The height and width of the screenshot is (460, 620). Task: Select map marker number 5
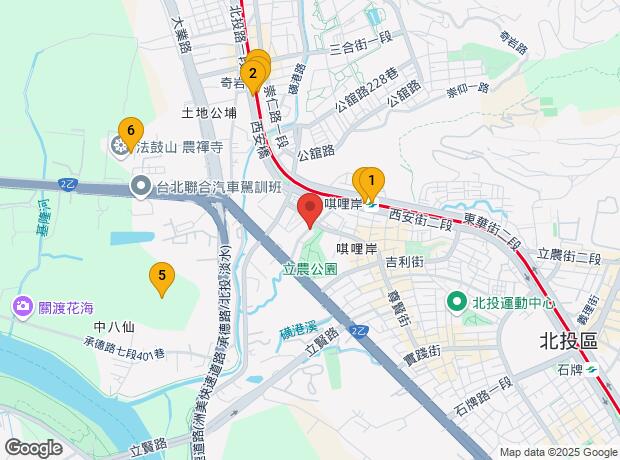pyautogui.click(x=160, y=277)
